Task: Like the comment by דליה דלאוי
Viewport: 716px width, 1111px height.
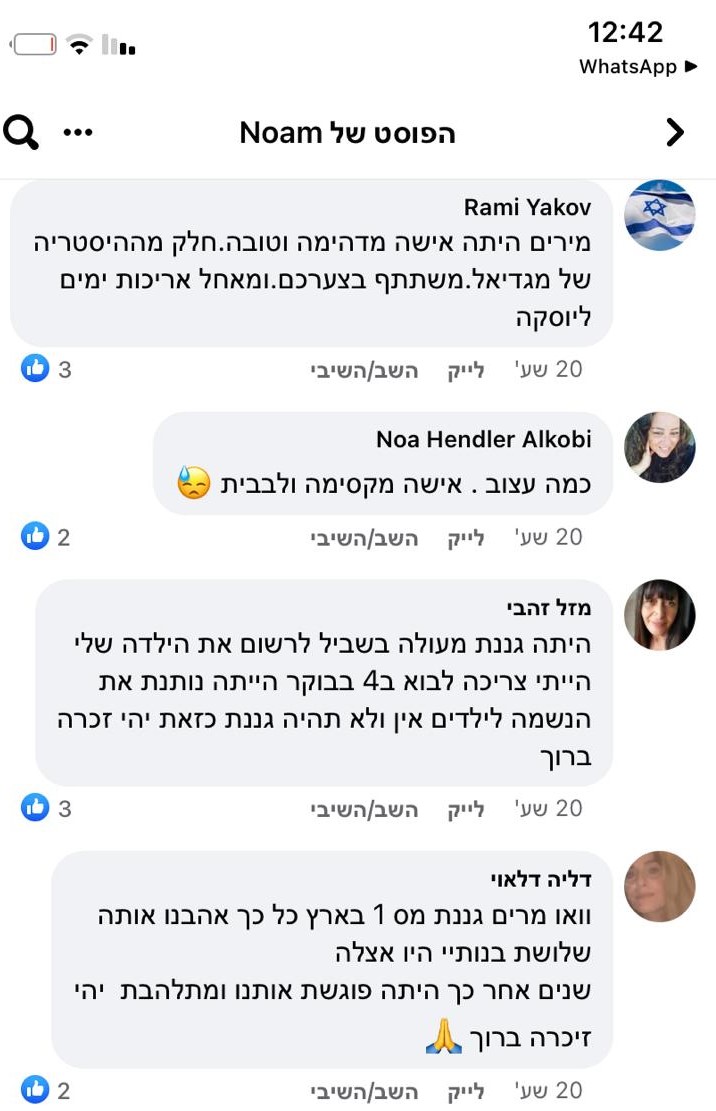Action: click(465, 1091)
